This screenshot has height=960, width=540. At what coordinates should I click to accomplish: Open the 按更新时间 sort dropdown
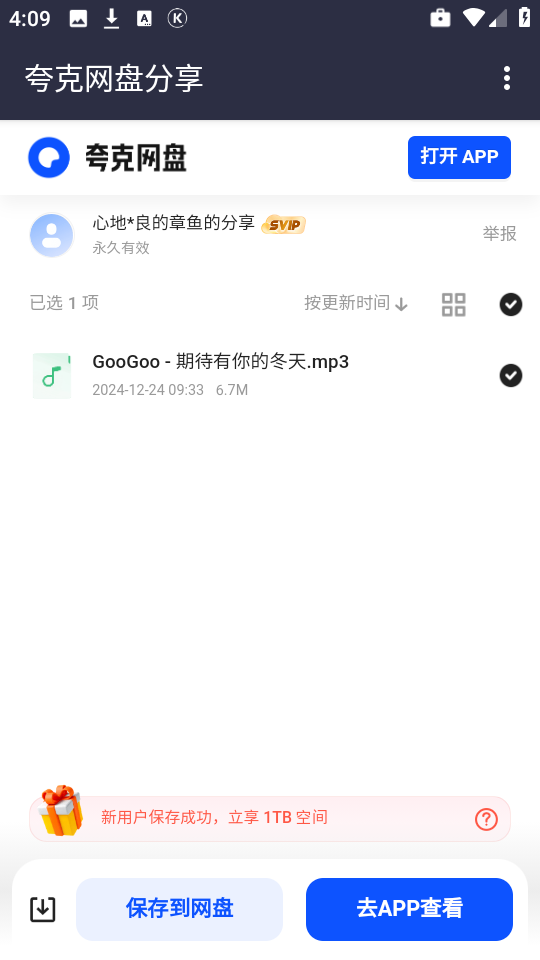tap(356, 303)
